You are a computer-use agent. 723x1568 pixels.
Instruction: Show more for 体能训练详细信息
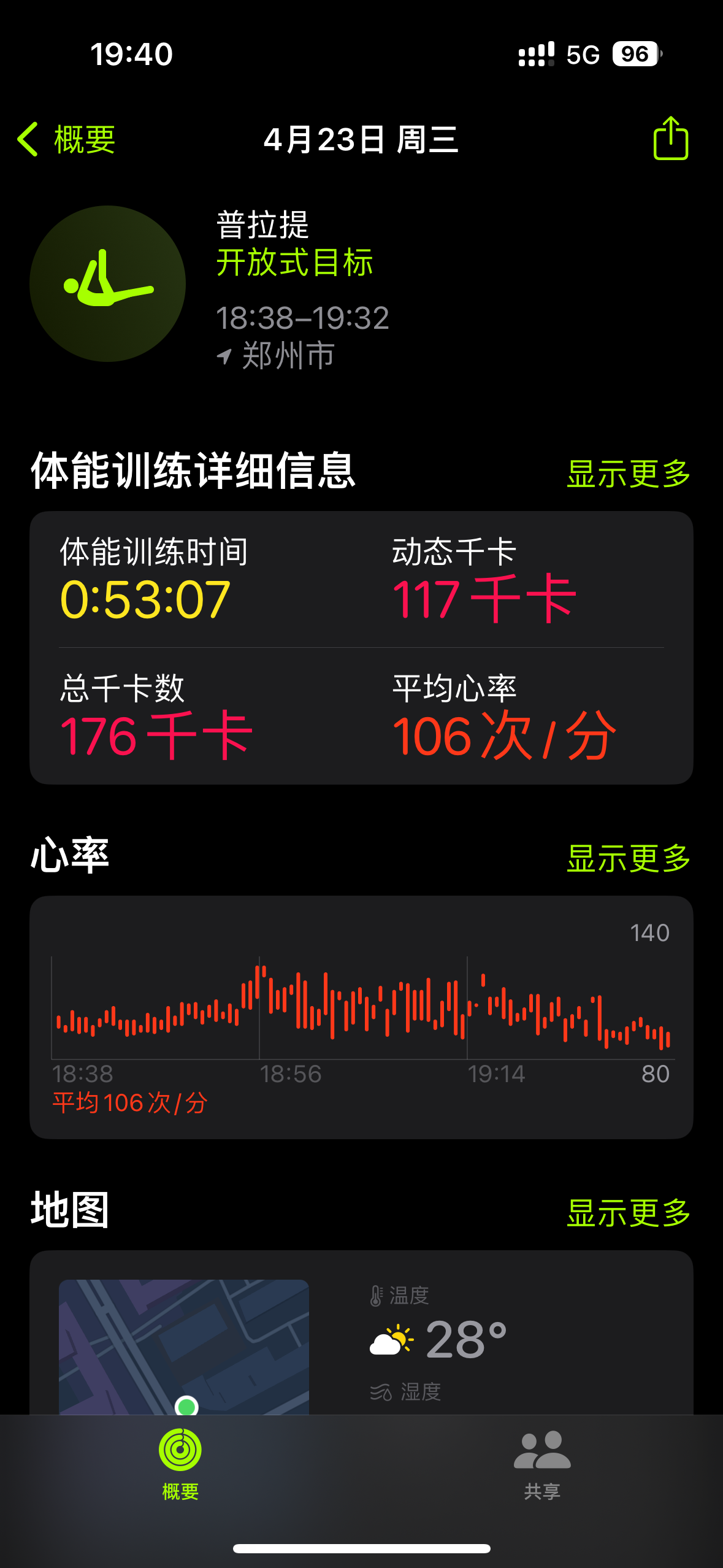point(629,474)
